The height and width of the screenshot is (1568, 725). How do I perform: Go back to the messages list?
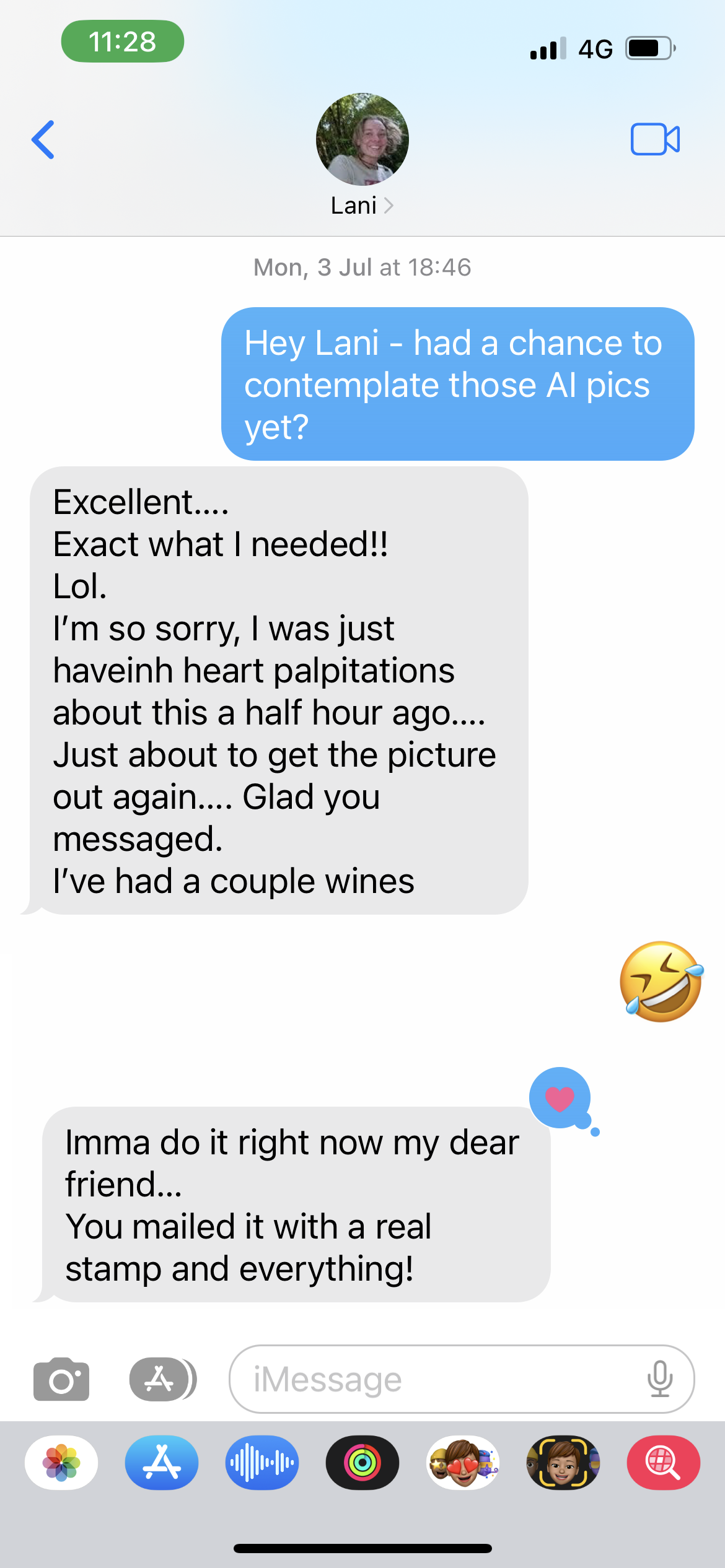click(43, 140)
